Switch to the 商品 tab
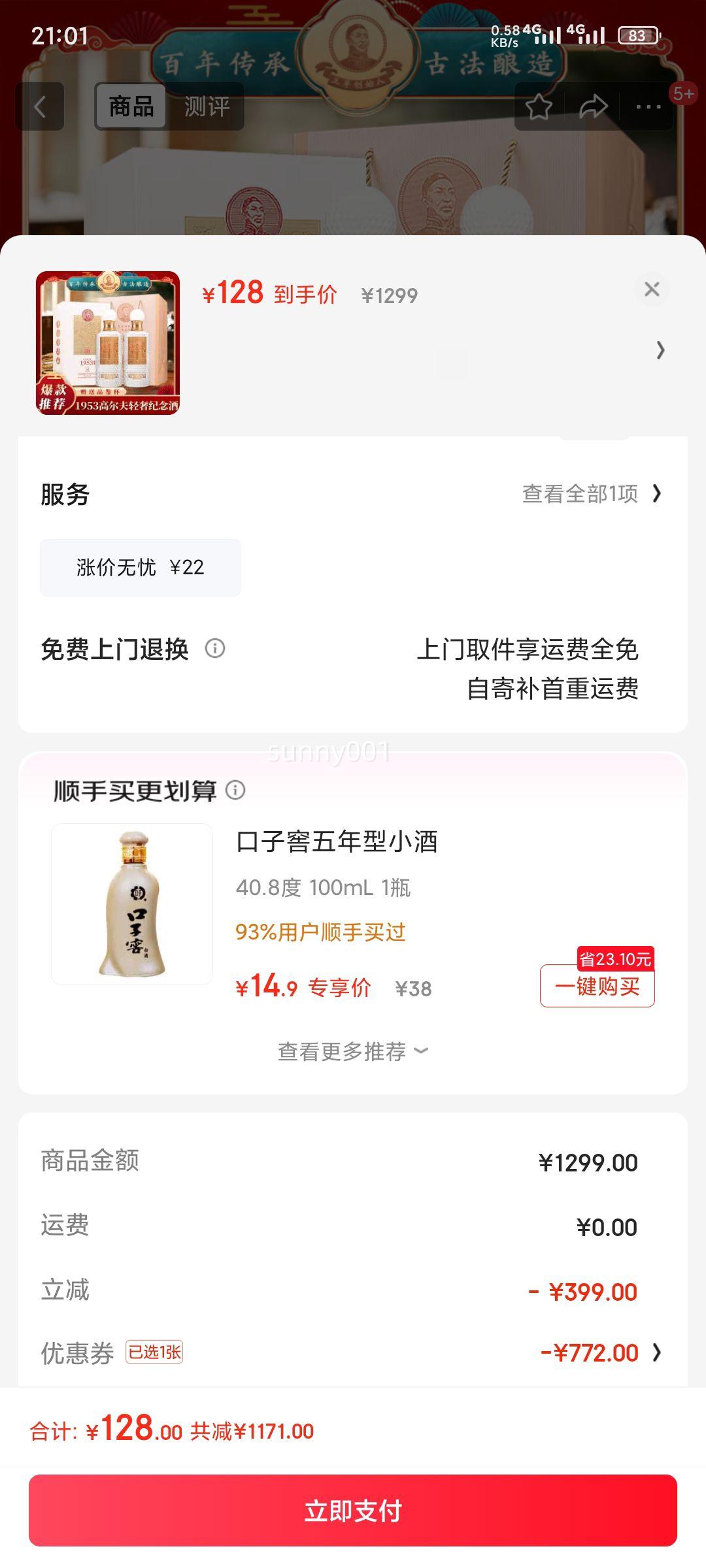Image resolution: width=706 pixels, height=1568 pixels. (131, 106)
